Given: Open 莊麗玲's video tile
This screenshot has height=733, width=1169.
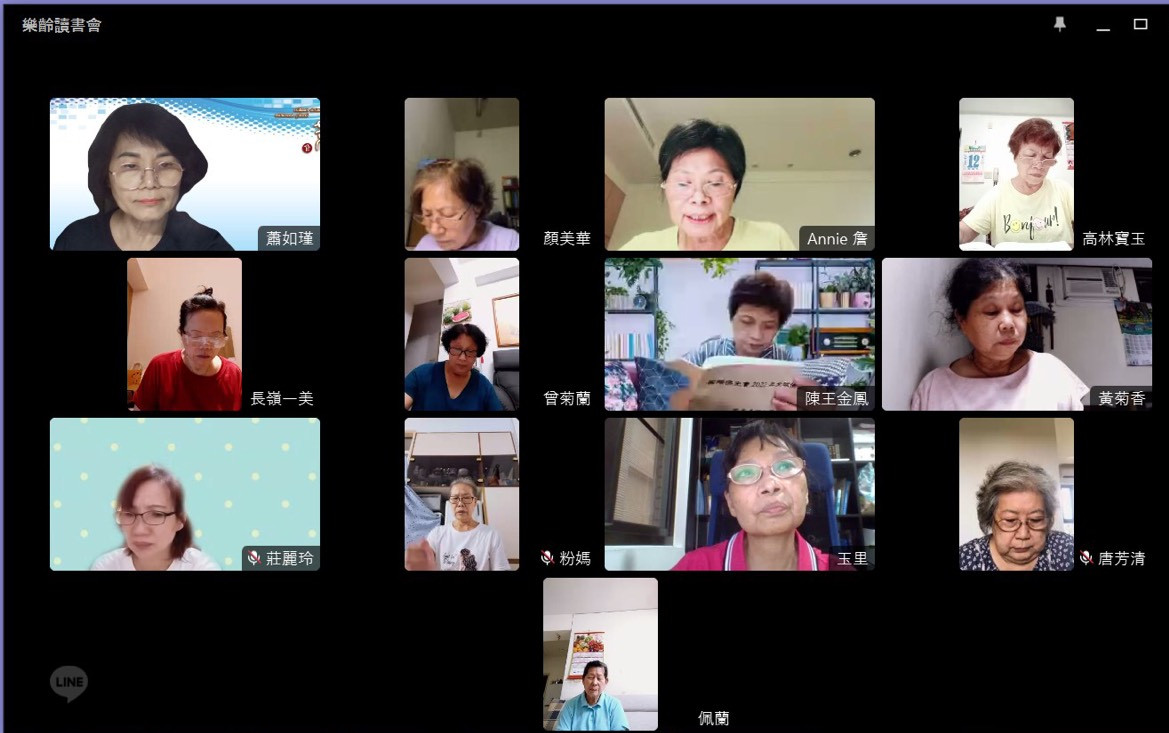Looking at the screenshot, I should [185, 494].
